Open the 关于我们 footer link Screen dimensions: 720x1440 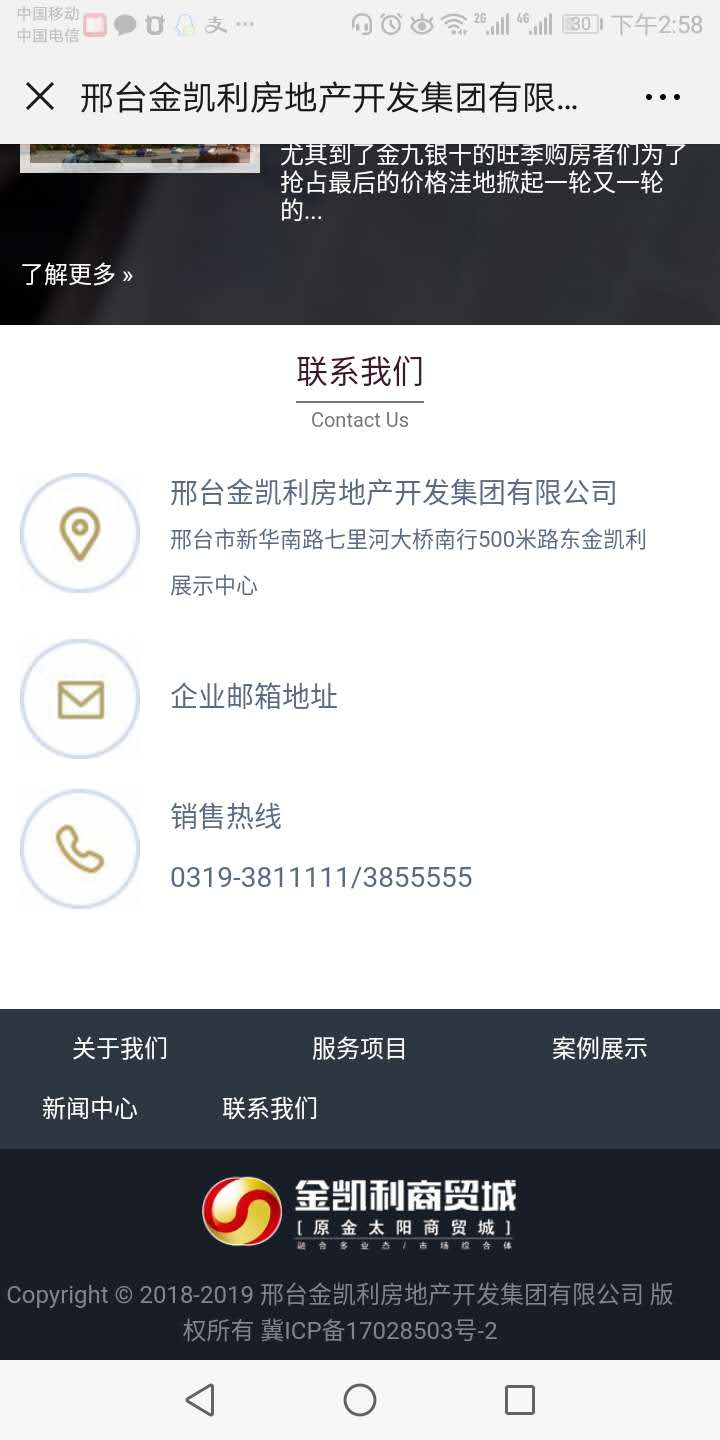pyautogui.click(x=120, y=1048)
